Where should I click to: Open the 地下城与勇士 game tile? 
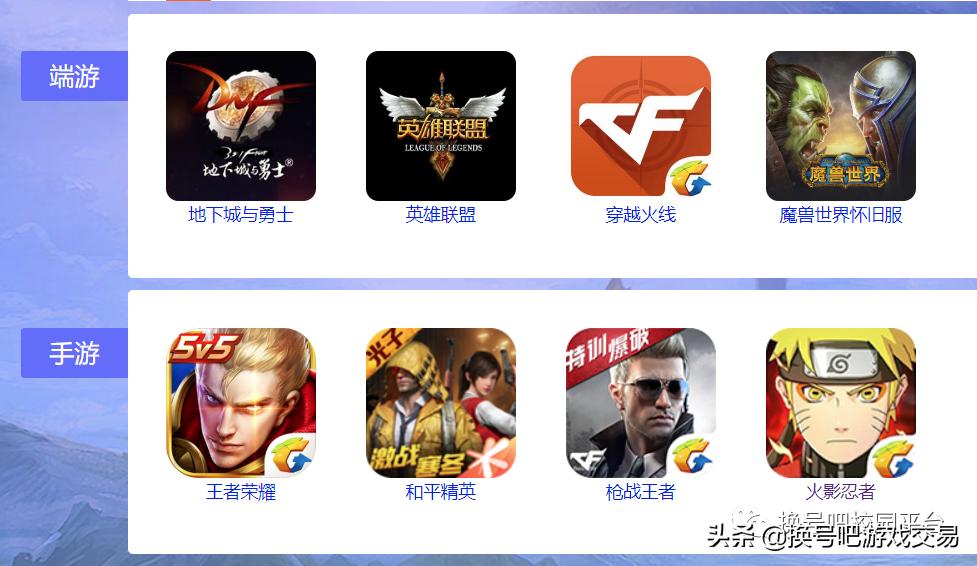241,126
